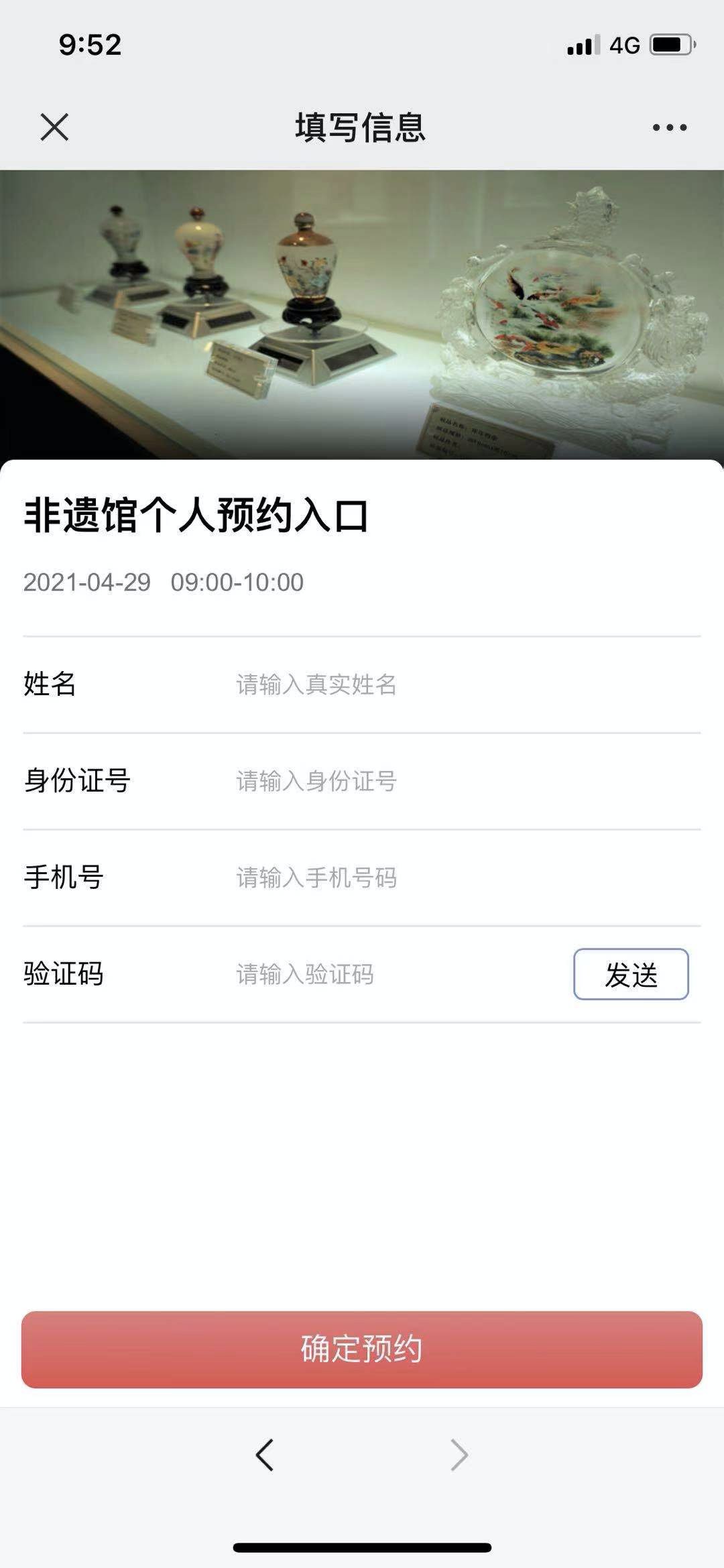Image resolution: width=724 pixels, height=1568 pixels.
Task: Close the 填写信息 page
Action: (54, 127)
